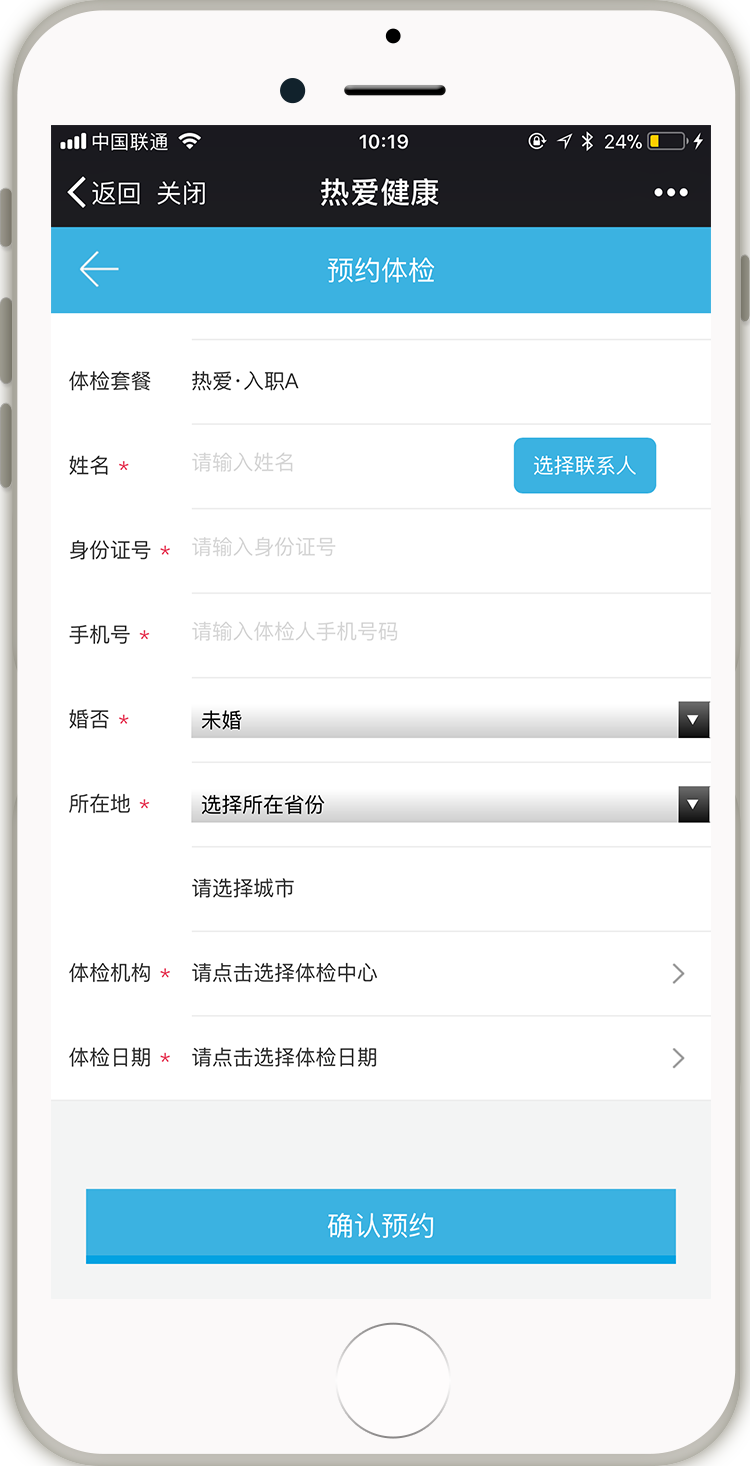This screenshot has height=1466, width=750.
Task: Go back using the white arrow
Action: [x=99, y=269]
